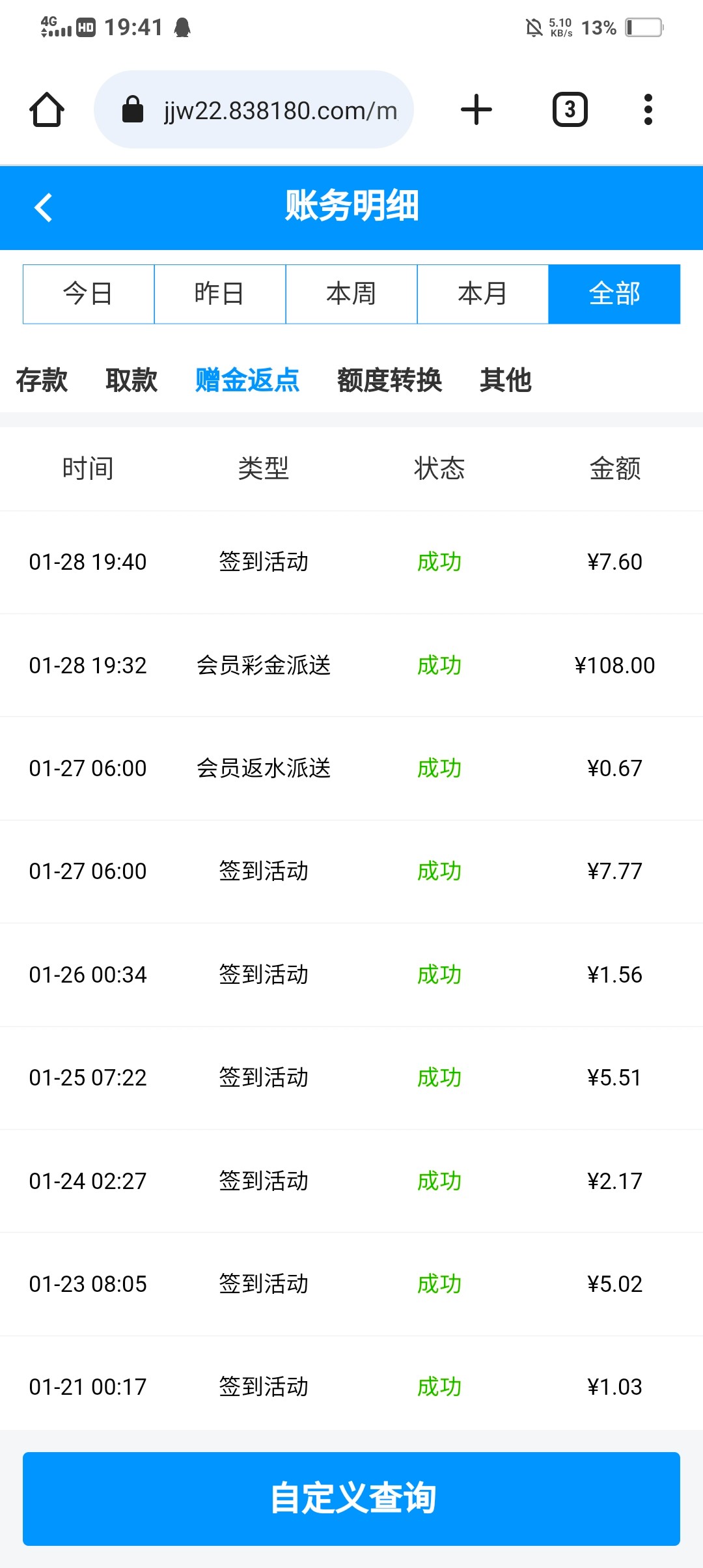Open the tab switcher showing 3 tabs

[x=570, y=109]
